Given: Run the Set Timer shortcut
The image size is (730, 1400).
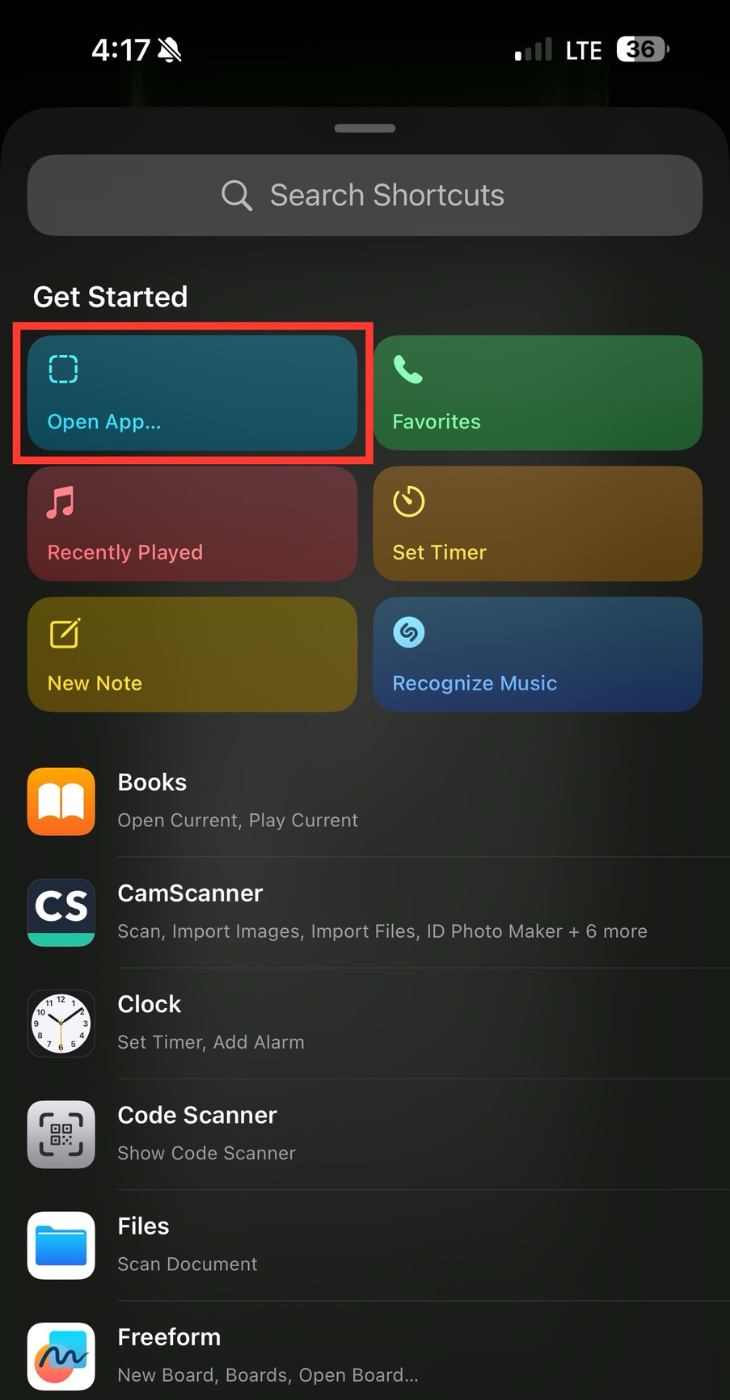Looking at the screenshot, I should point(538,523).
